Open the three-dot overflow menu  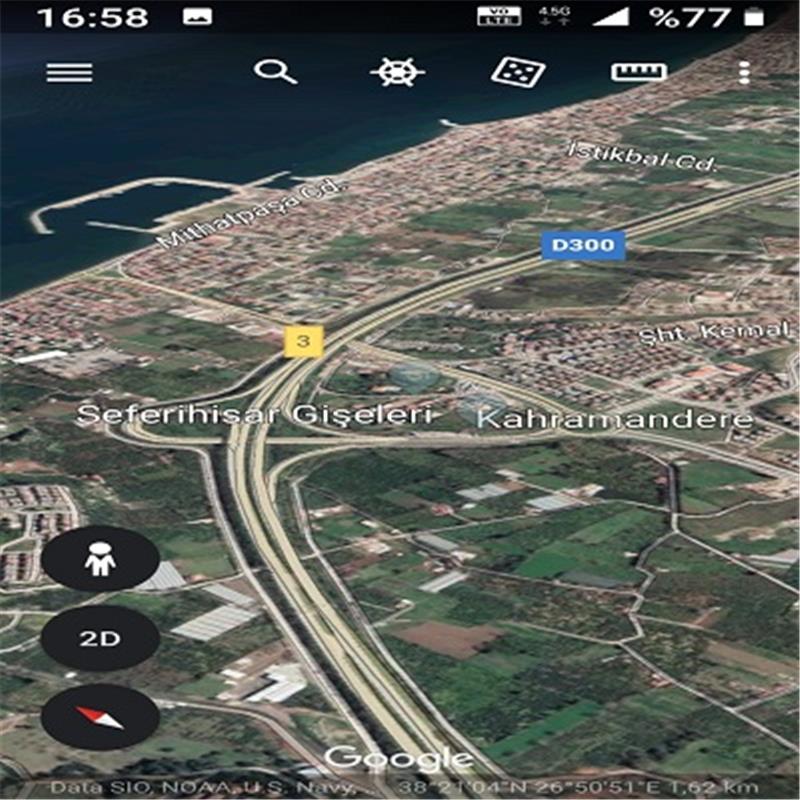744,72
